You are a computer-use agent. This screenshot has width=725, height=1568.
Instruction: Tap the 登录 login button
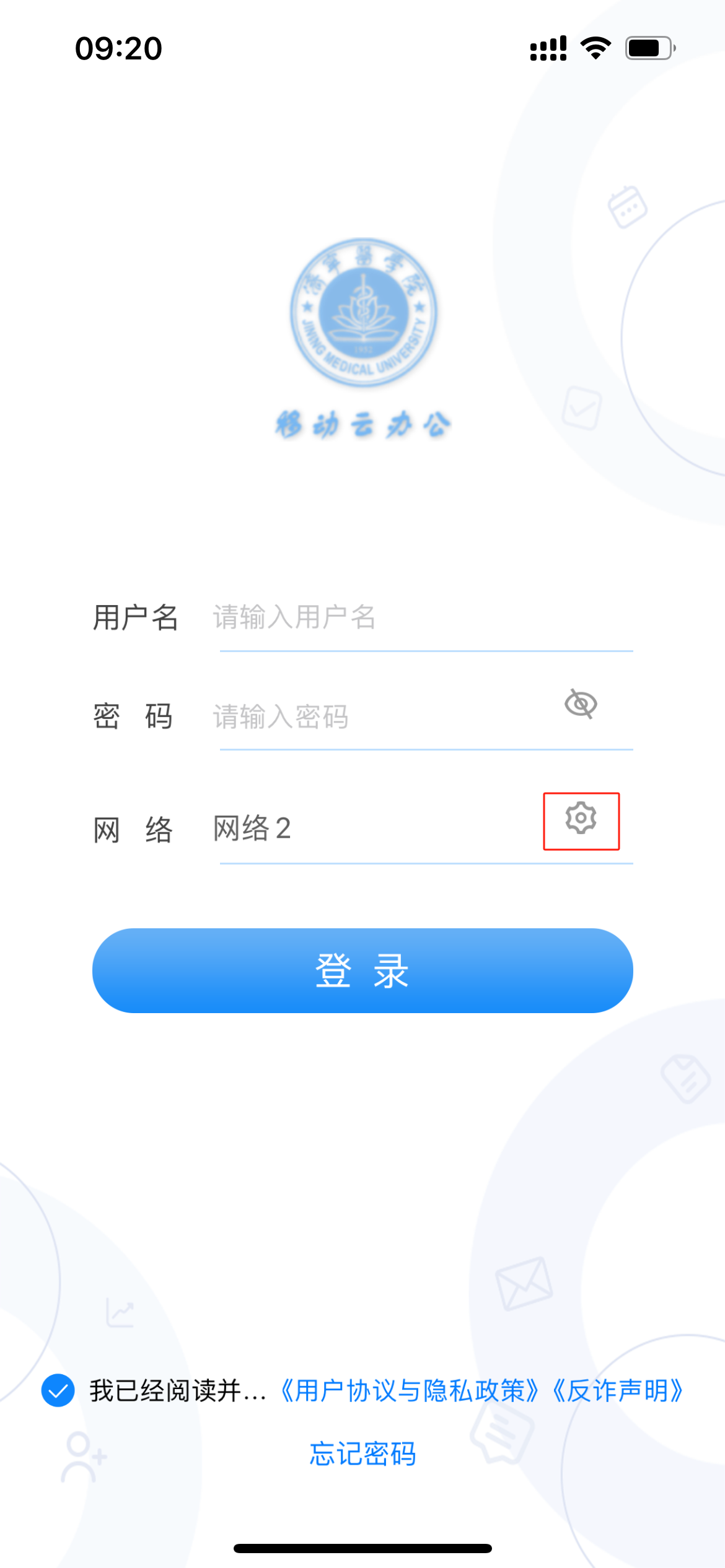tap(362, 970)
